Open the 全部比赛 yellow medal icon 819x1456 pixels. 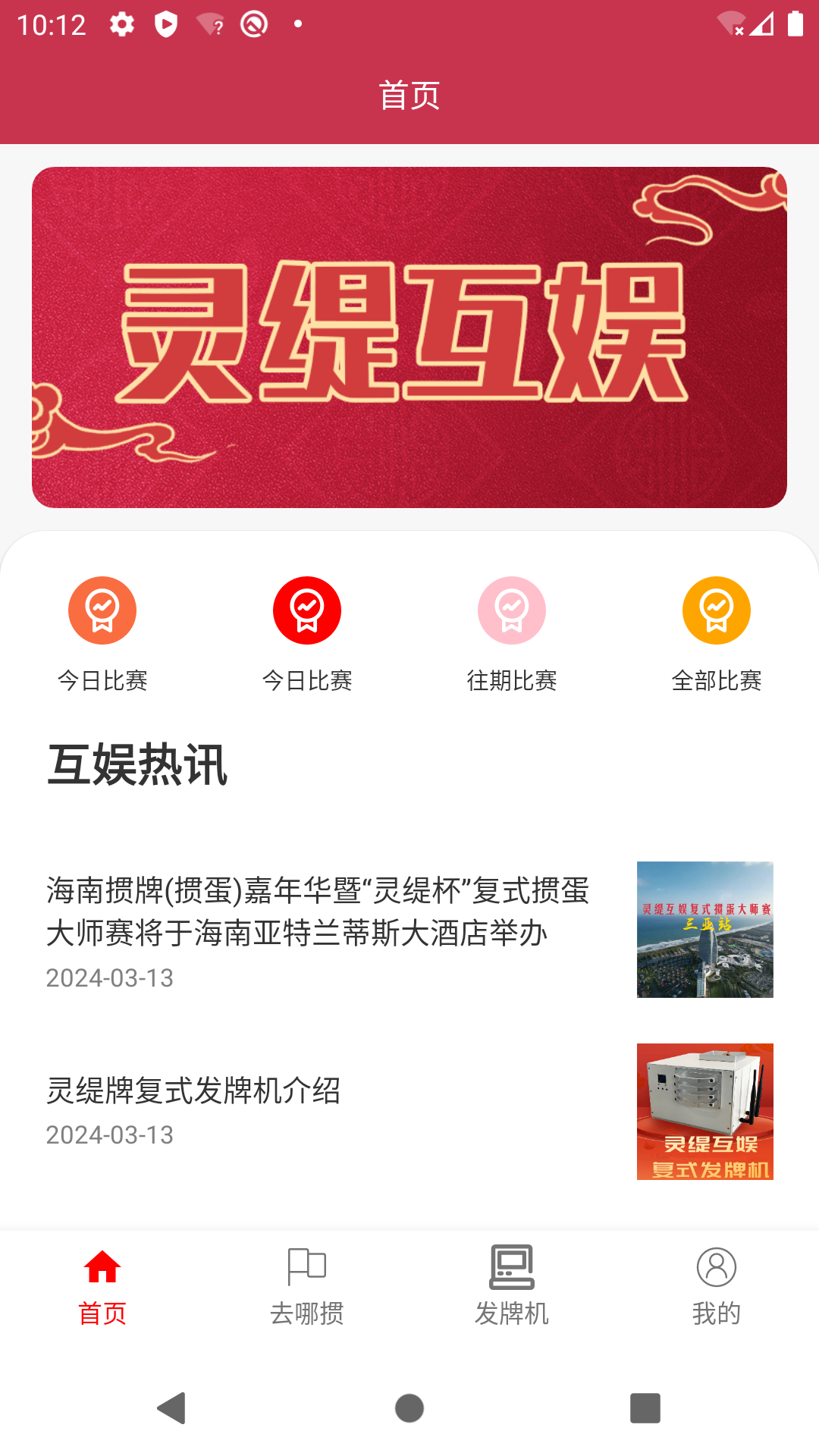tap(717, 610)
